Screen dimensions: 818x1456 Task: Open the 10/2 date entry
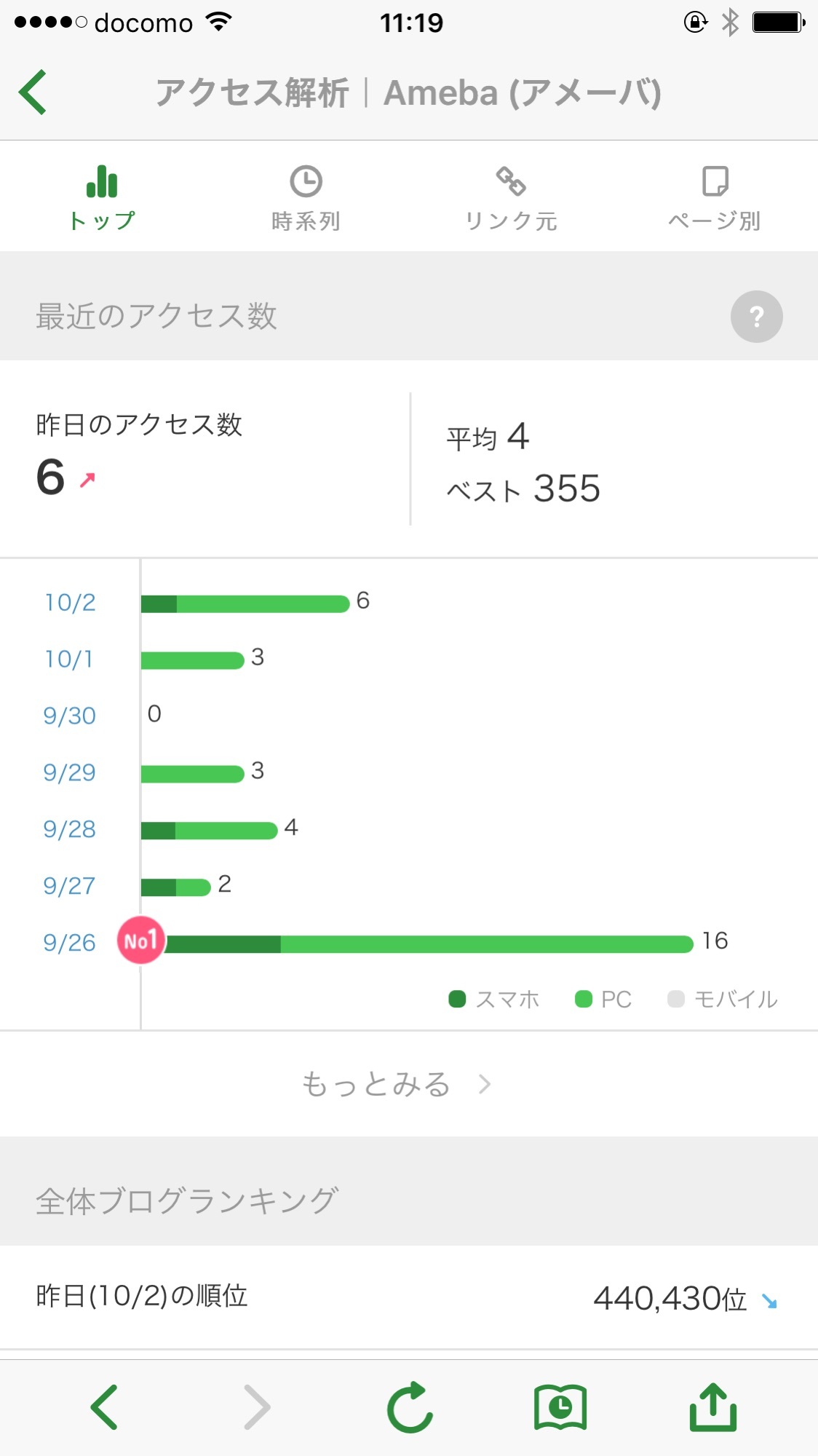point(70,602)
